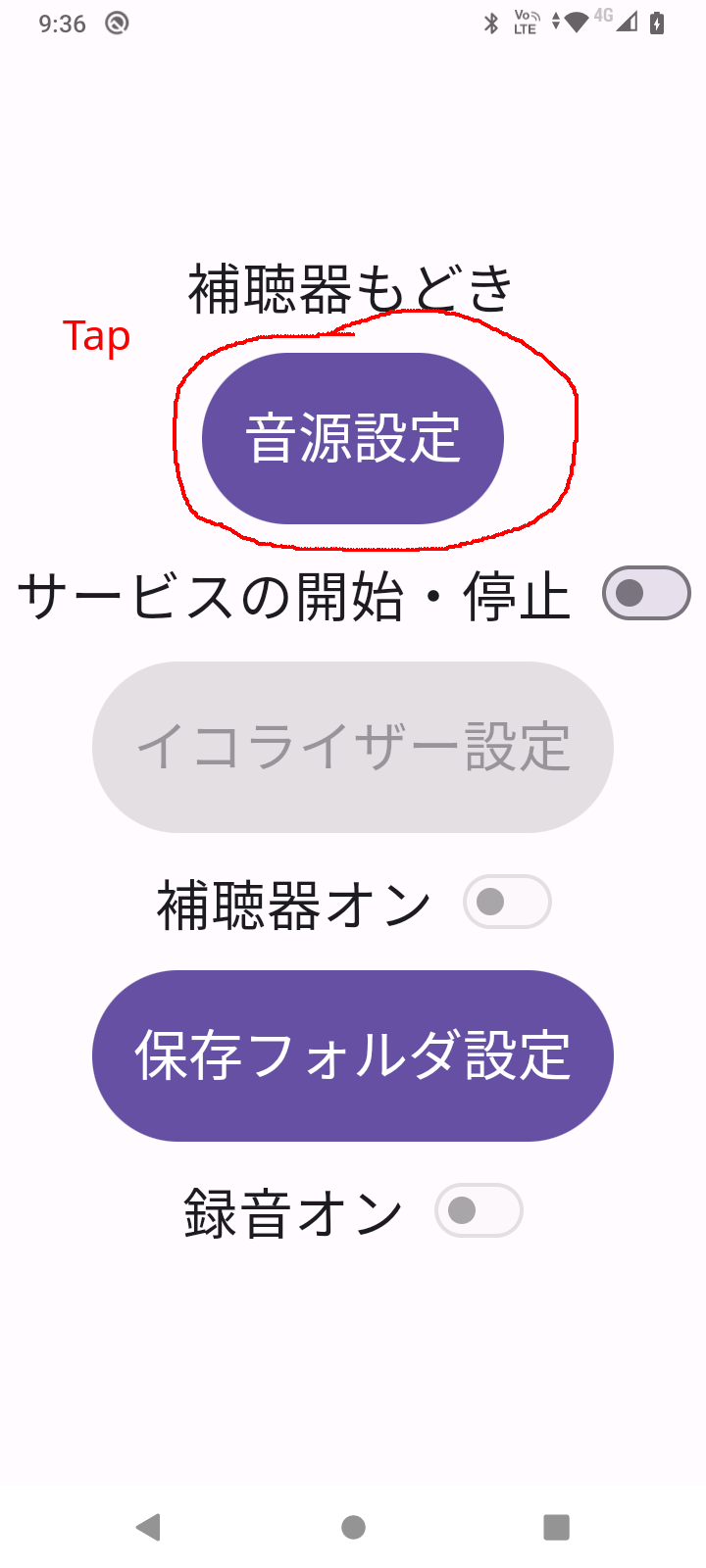The height and width of the screenshot is (1568, 706).
Task: Tap the cellular signal strength icon
Action: click(x=628, y=24)
